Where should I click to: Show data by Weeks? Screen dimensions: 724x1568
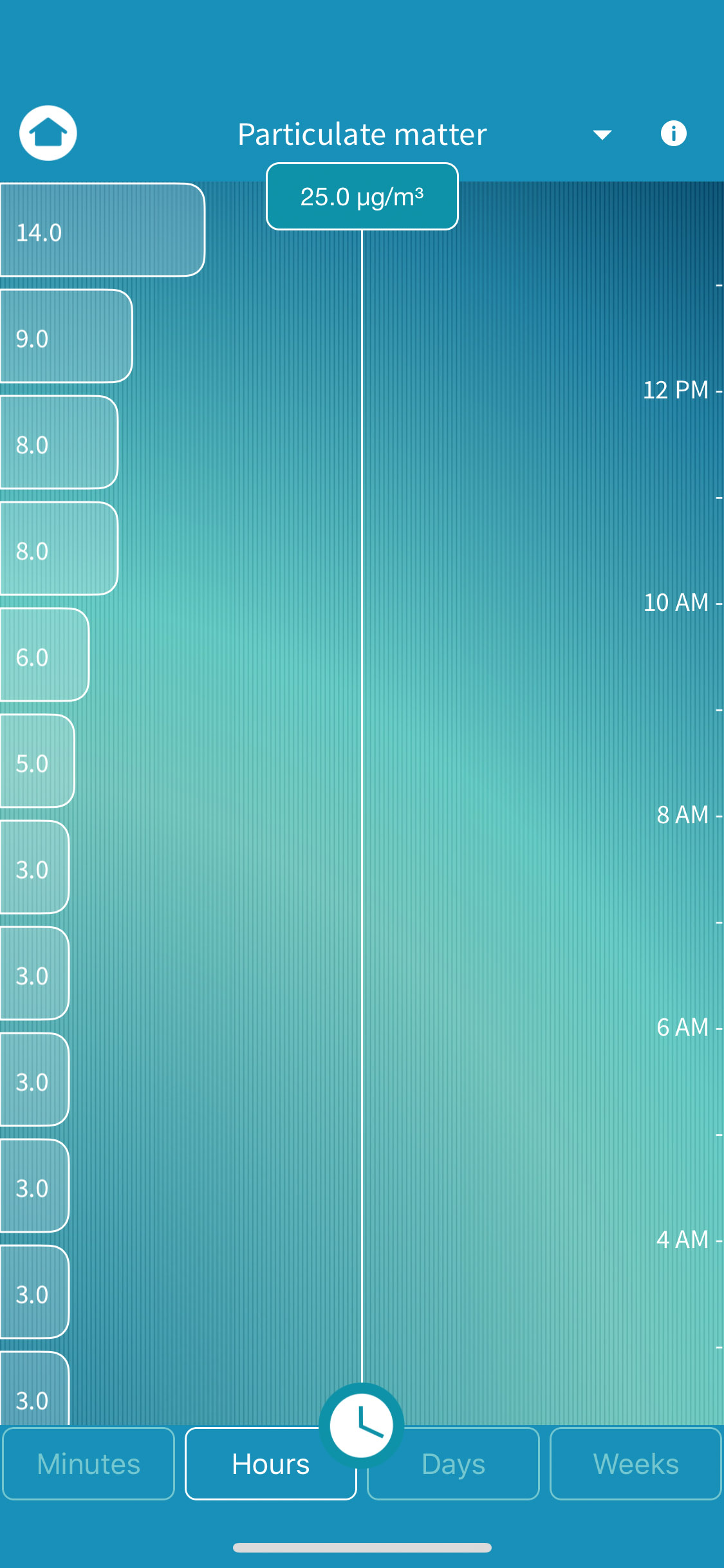636,1464
